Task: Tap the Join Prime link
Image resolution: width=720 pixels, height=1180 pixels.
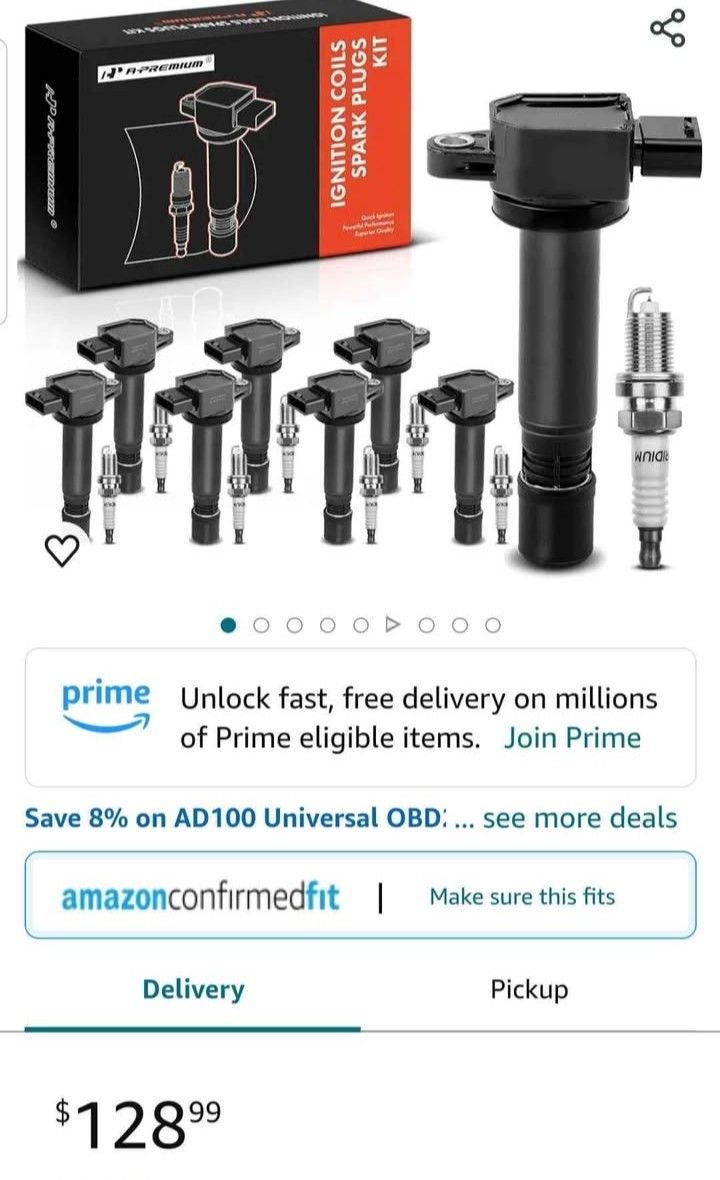Action: coord(572,738)
